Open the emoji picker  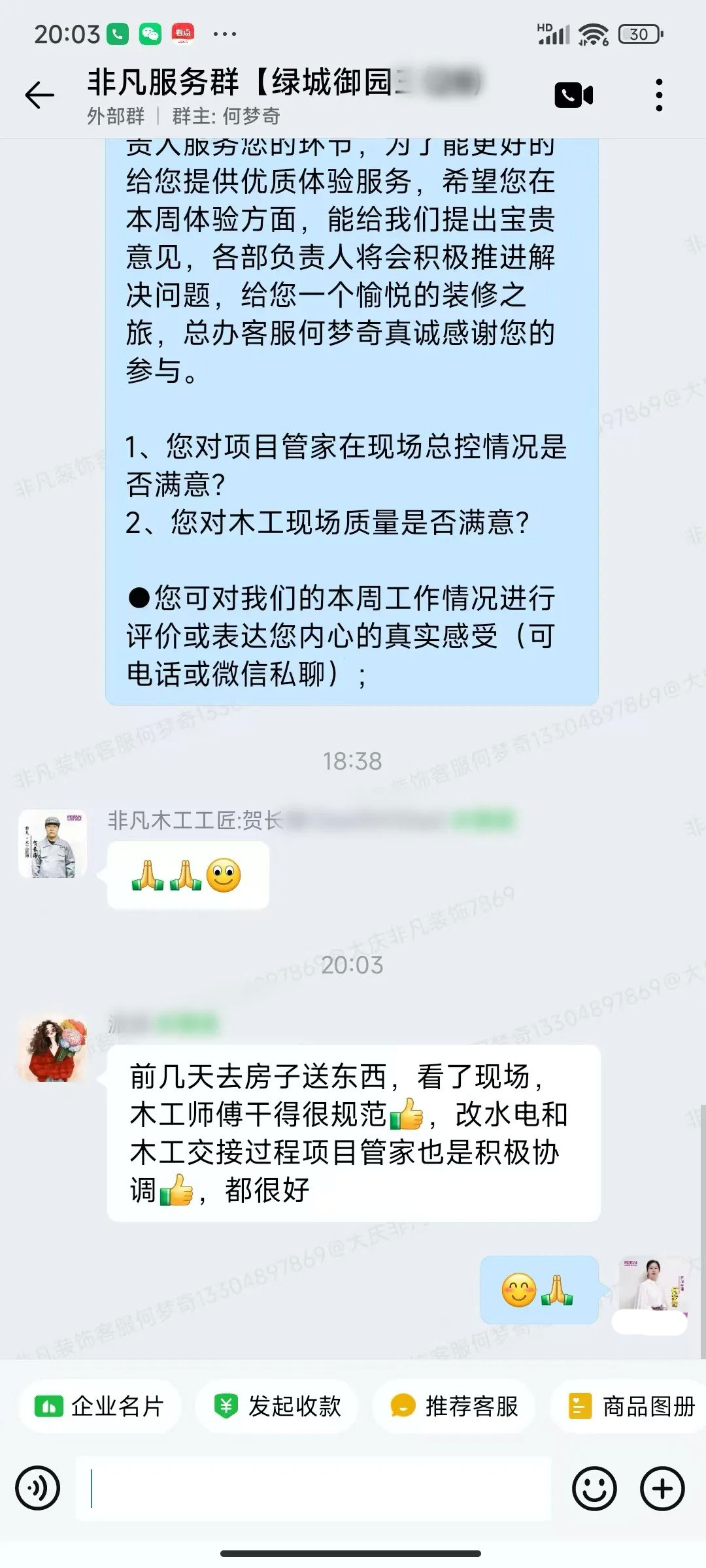point(594,1489)
